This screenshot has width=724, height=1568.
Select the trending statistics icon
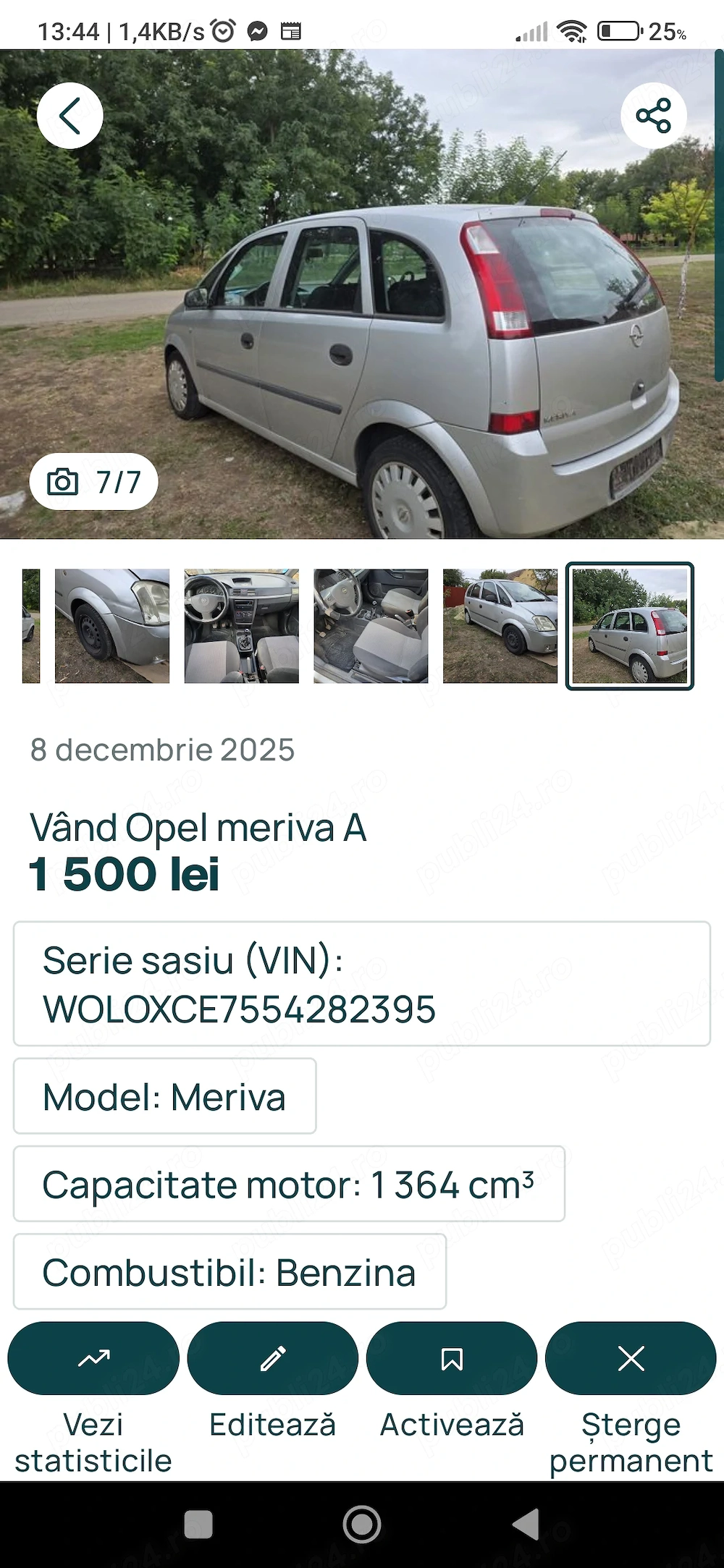pyautogui.click(x=93, y=1358)
